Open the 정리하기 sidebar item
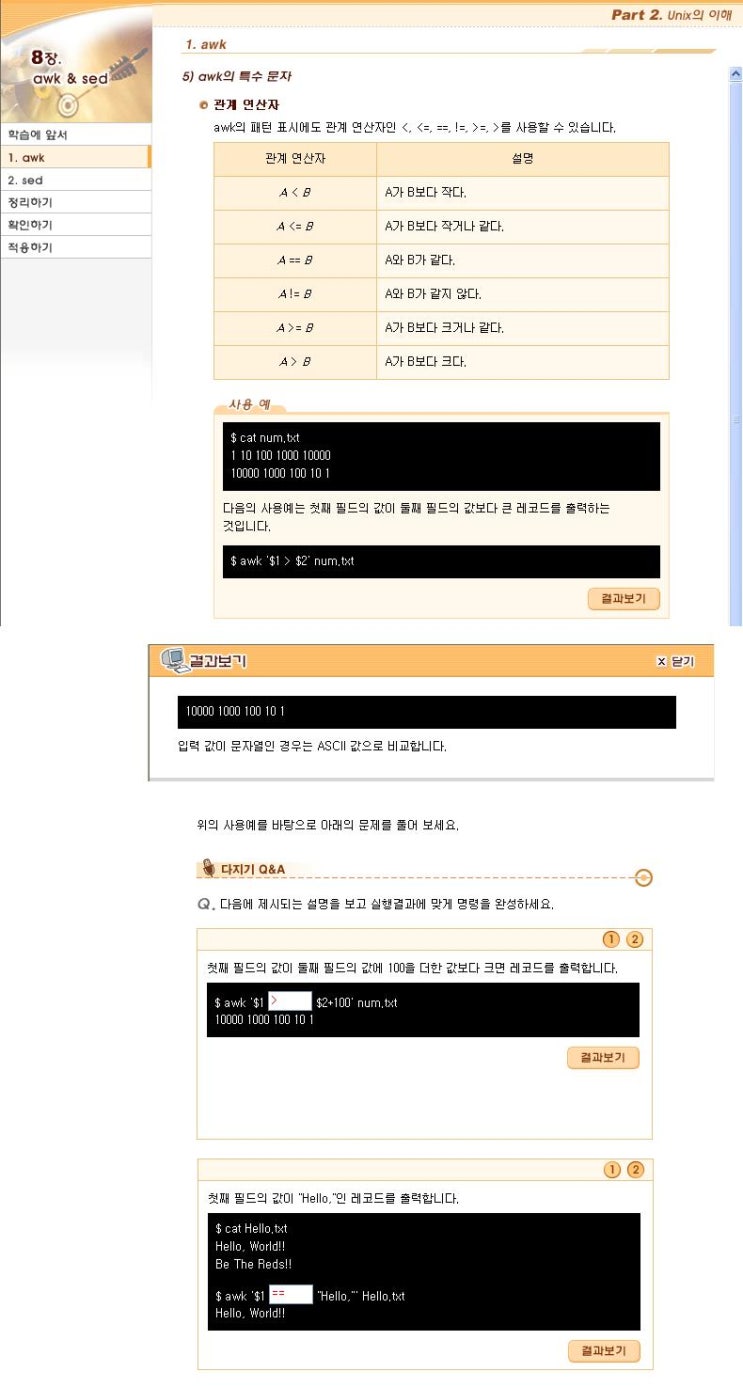Viewport: 743px width, 1387px height. (x=75, y=202)
